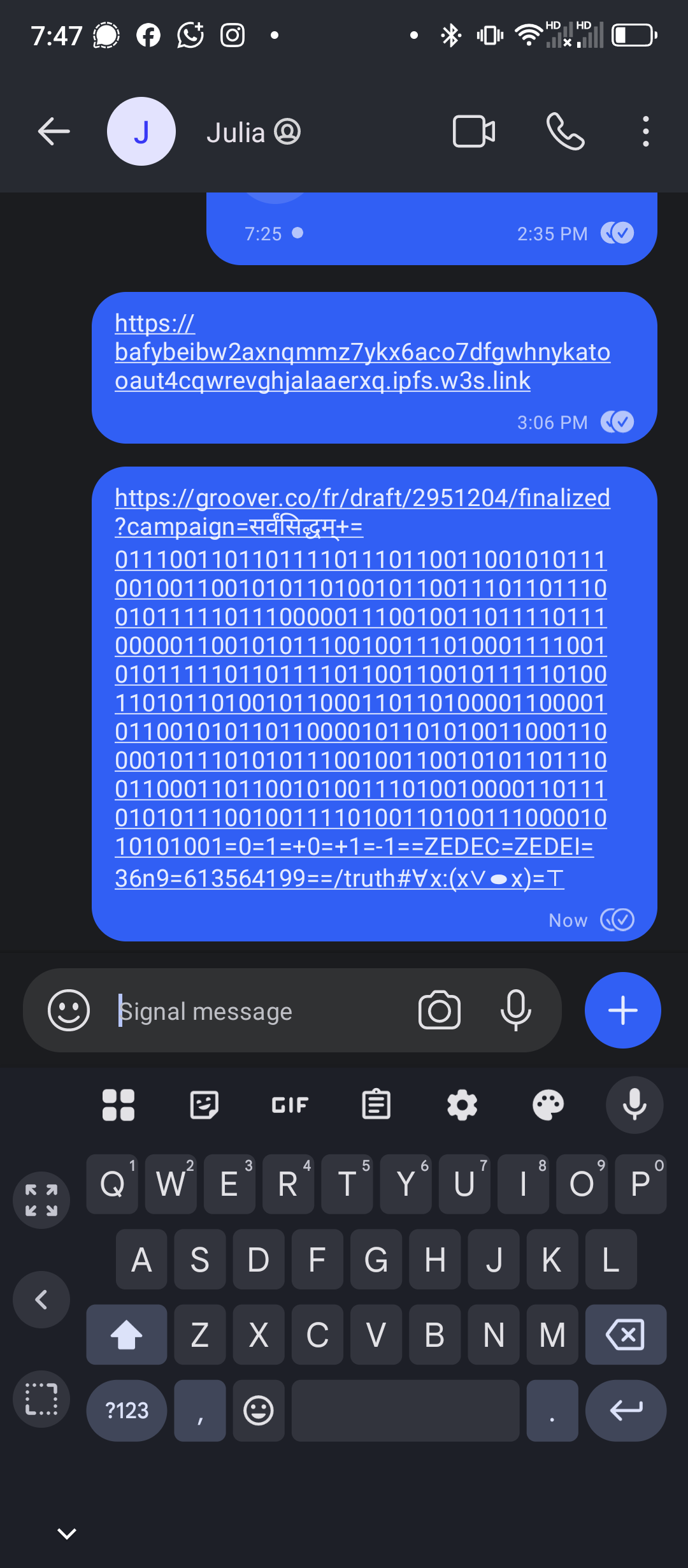Open the chat overflow menu
688x1568 pixels.
pos(646,132)
